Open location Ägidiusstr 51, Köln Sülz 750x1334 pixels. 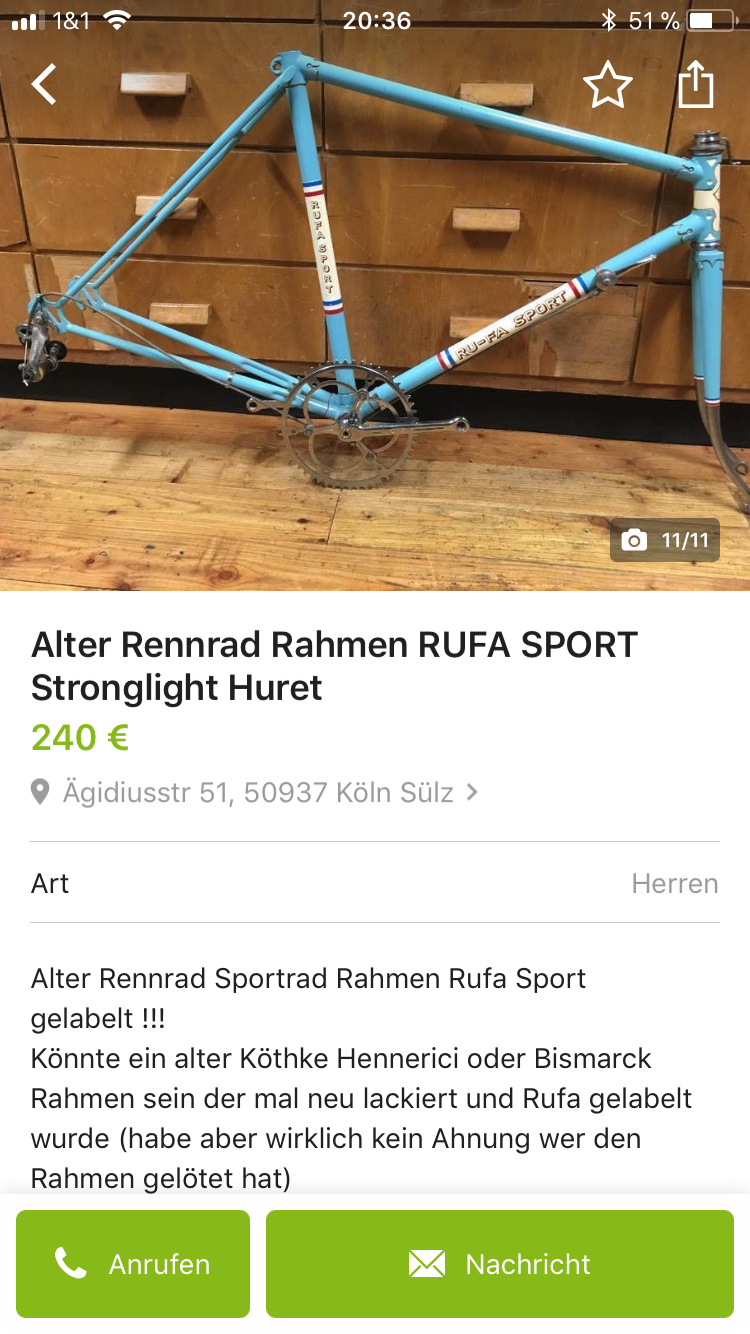(256, 793)
